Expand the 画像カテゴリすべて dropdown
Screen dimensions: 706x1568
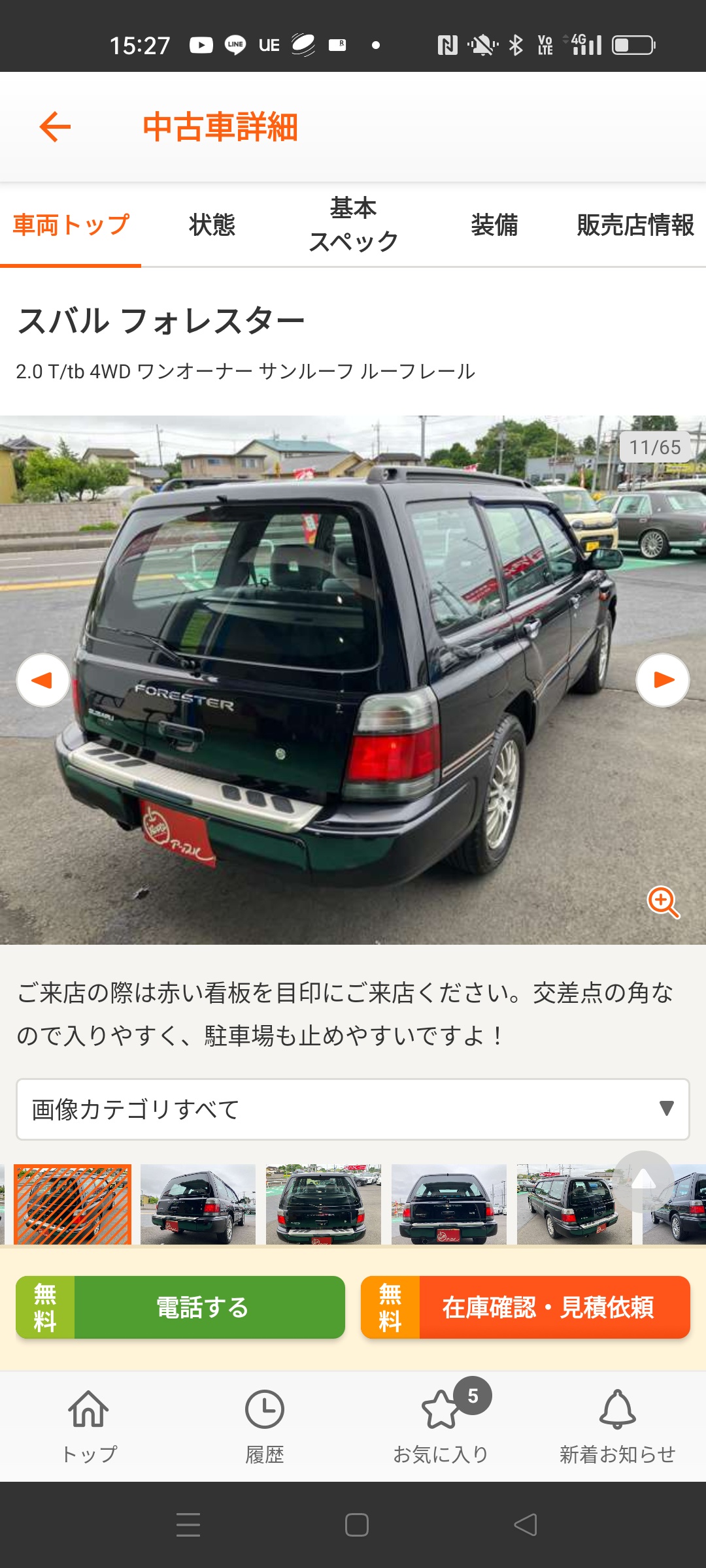coord(353,1109)
